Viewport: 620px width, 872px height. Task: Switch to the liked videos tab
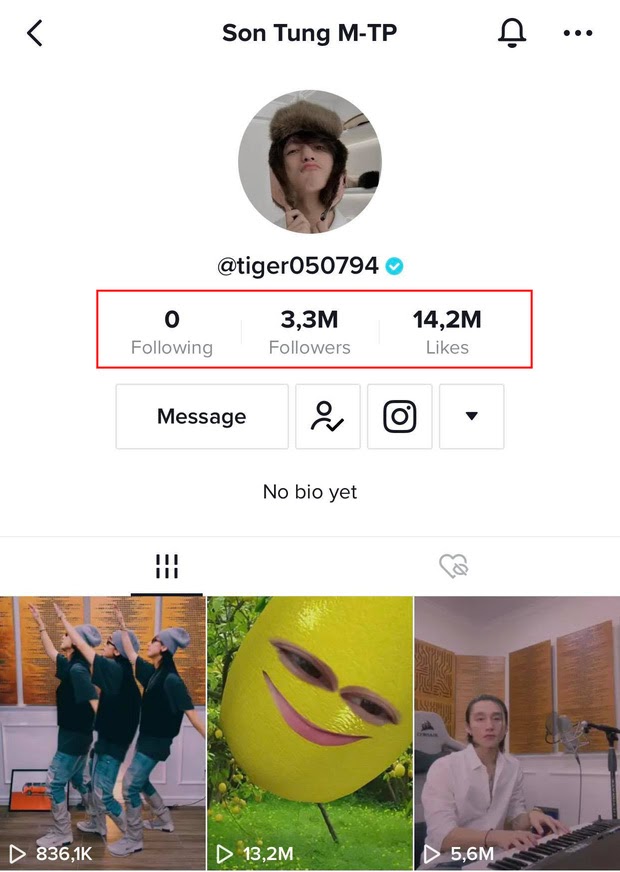click(x=454, y=567)
